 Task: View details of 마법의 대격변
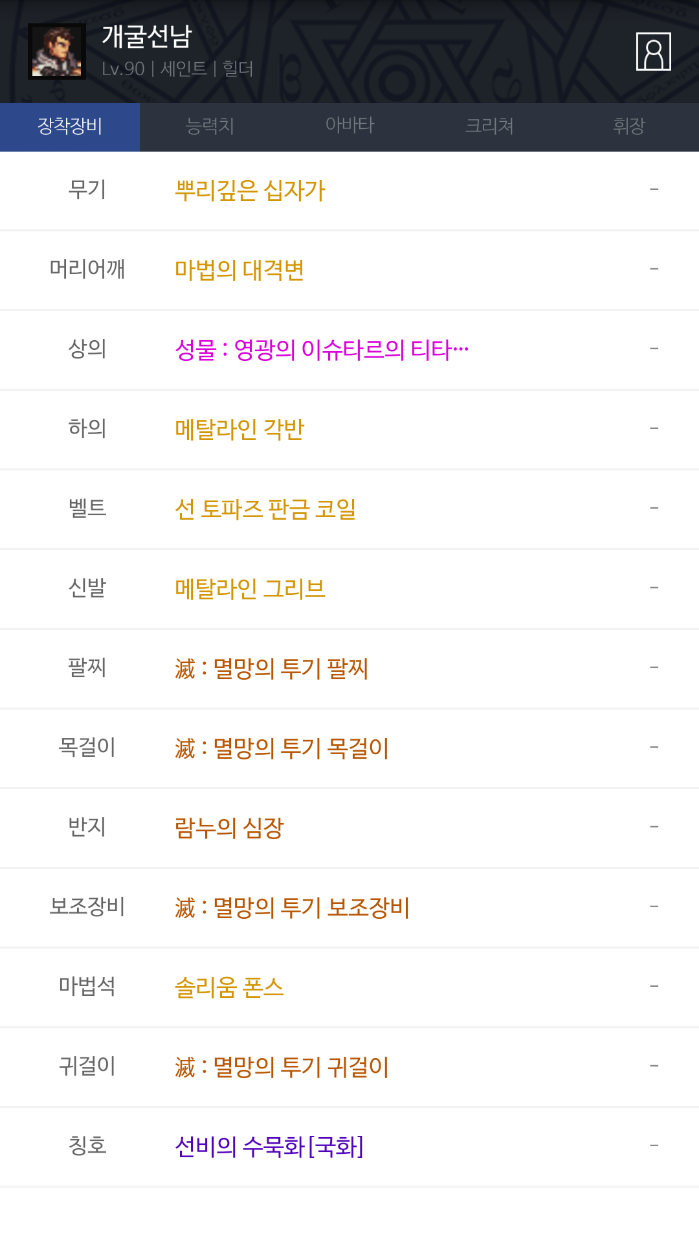pos(240,270)
